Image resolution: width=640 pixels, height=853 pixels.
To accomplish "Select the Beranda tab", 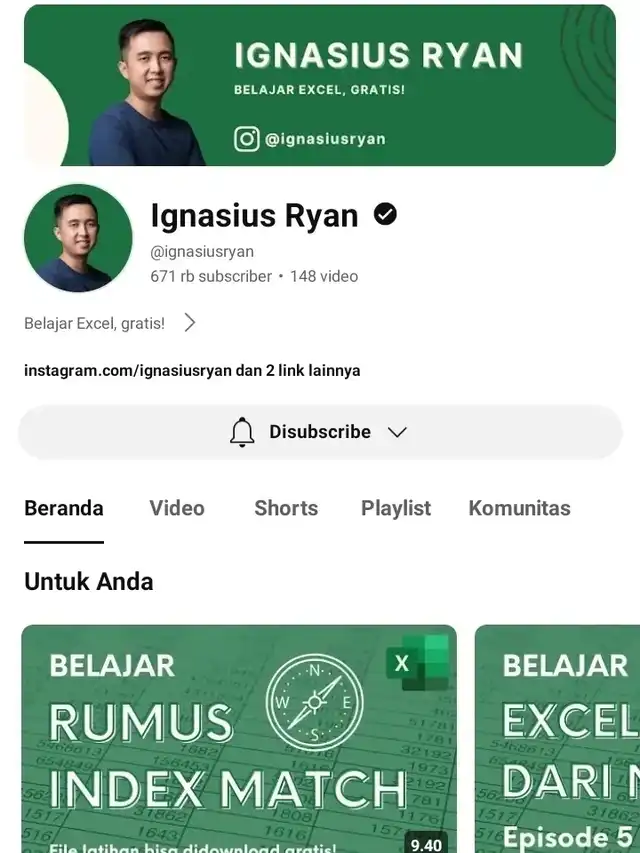I will 64,508.
